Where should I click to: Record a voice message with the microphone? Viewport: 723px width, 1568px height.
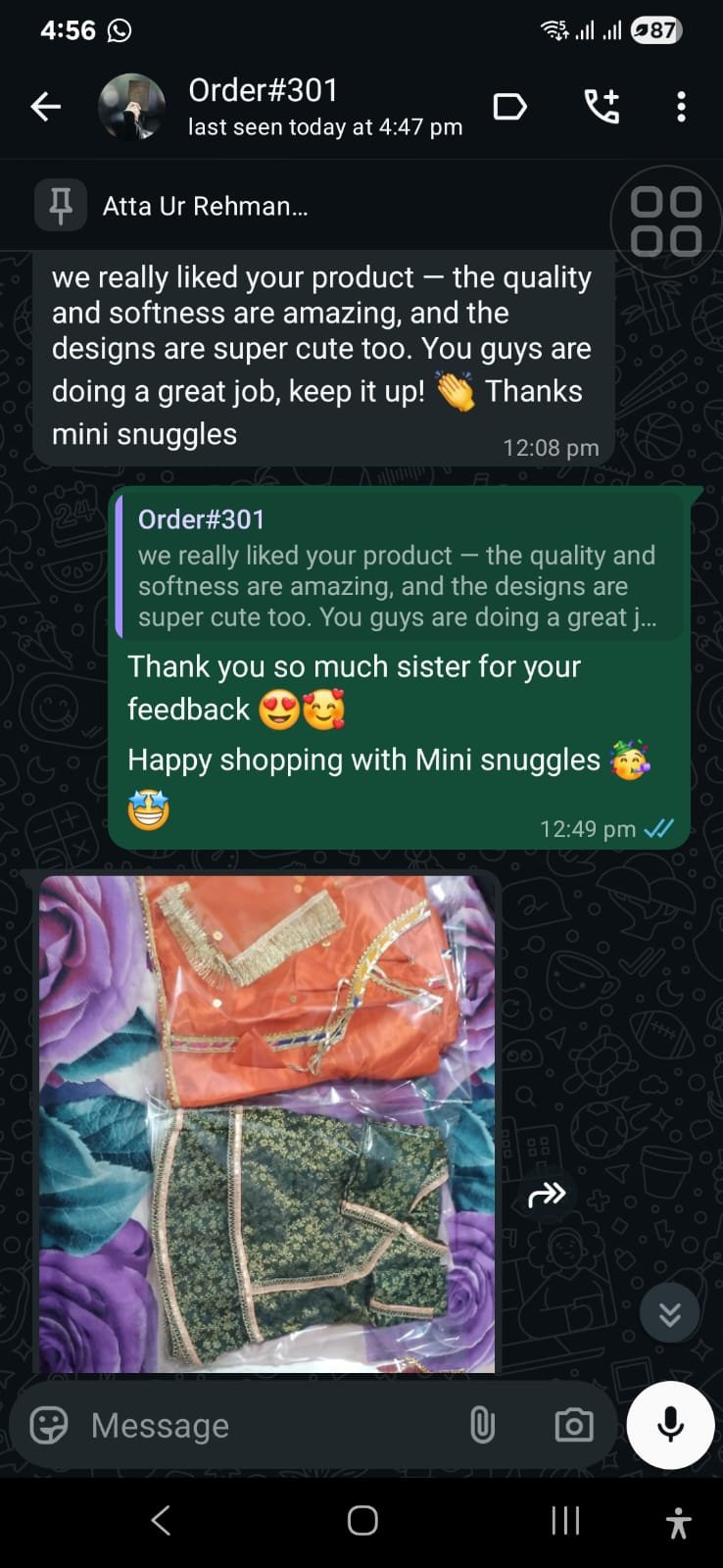click(x=670, y=1425)
